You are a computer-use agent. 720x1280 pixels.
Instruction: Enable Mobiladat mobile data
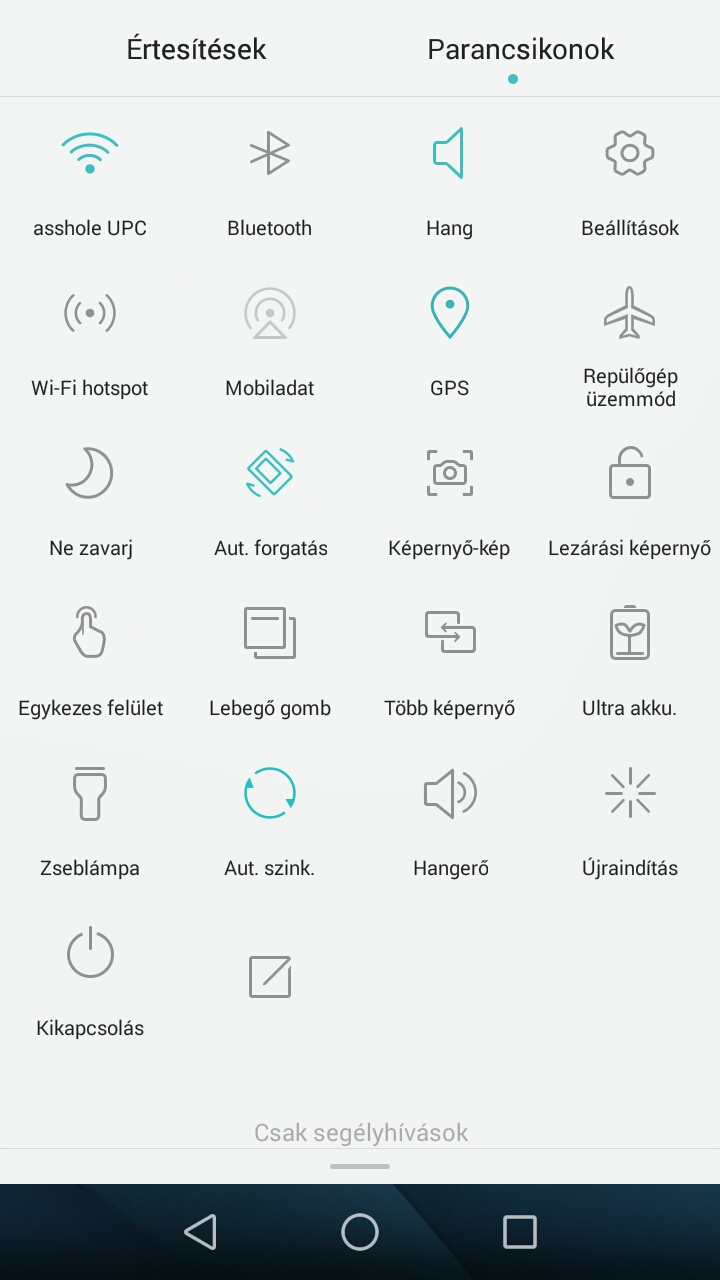point(269,314)
